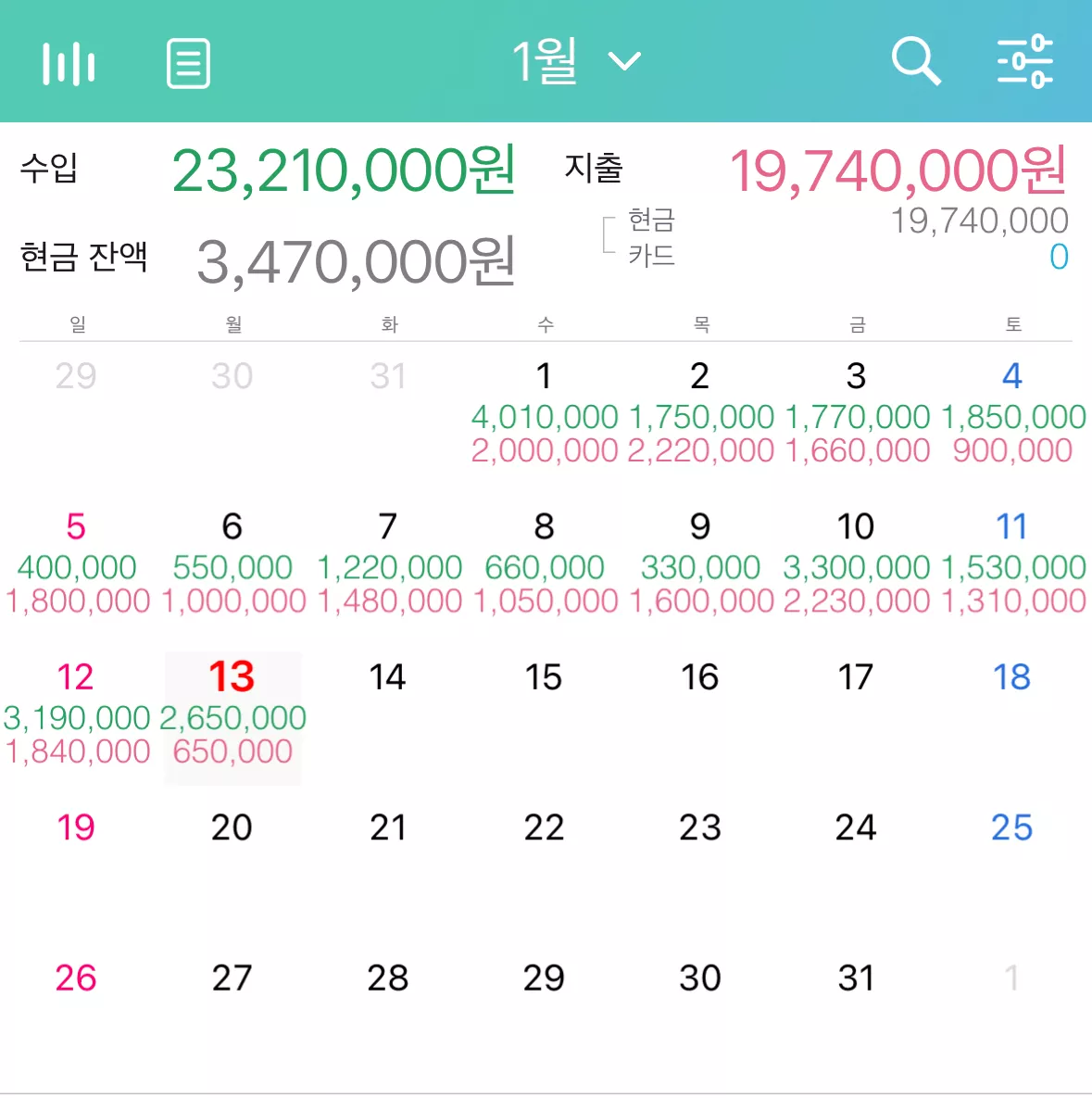Select January 23 on the calendar
1092x1098 pixels.
pyautogui.click(x=700, y=865)
